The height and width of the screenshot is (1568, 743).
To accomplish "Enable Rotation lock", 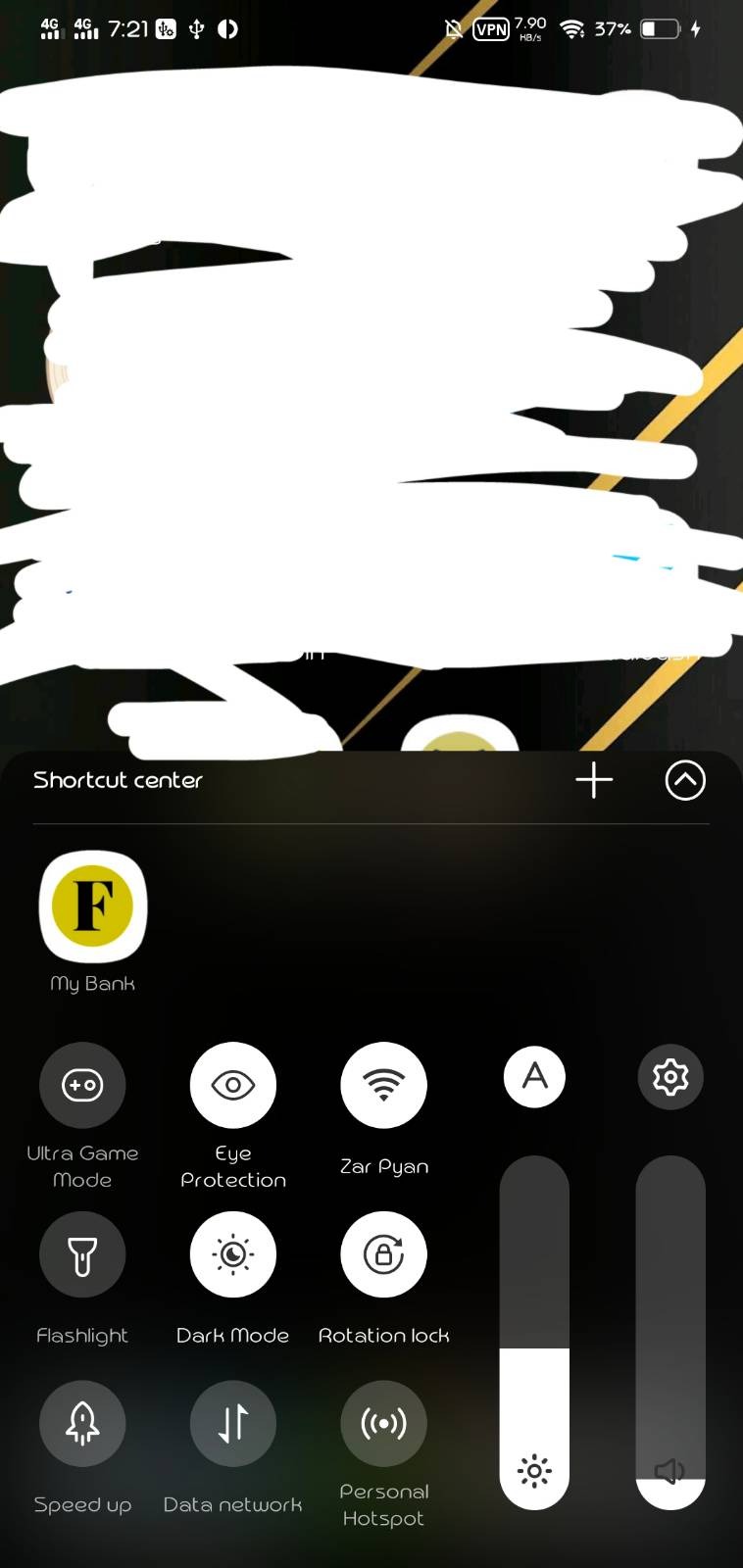I will tap(383, 1254).
